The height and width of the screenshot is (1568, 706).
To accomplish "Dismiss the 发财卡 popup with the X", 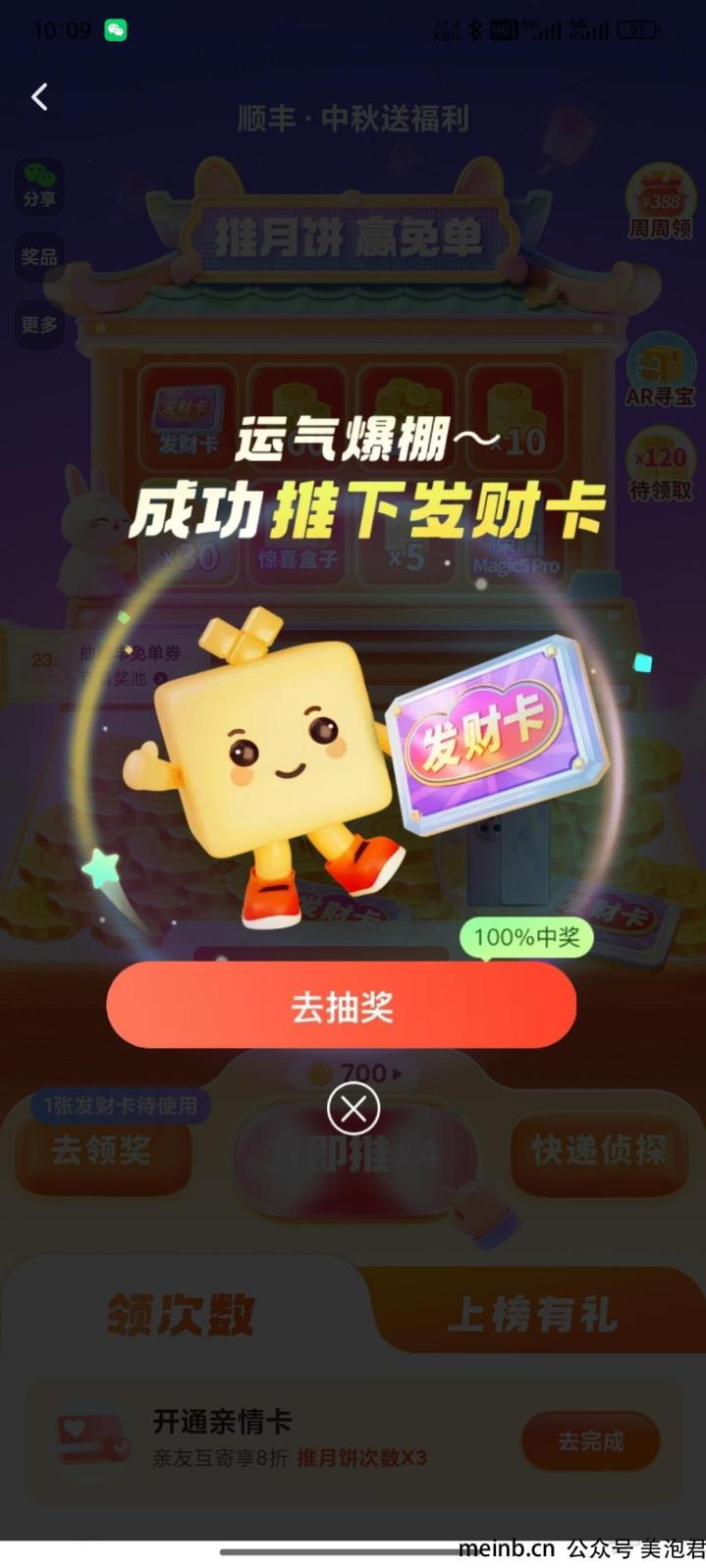I will (353, 1110).
